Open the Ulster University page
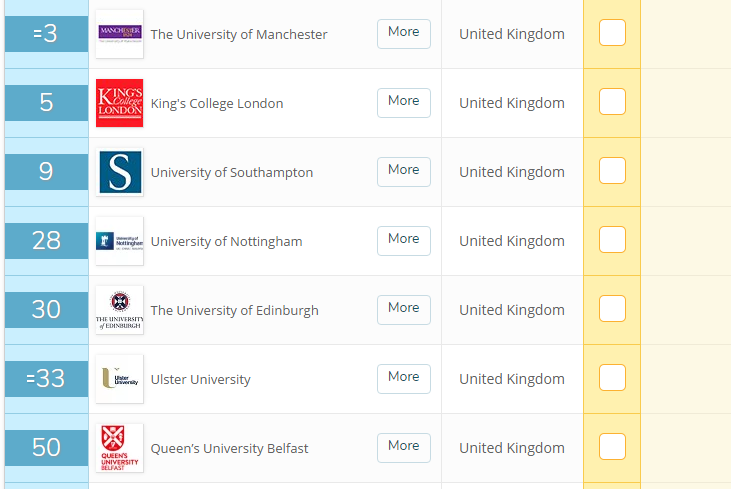731x489 pixels. point(200,379)
